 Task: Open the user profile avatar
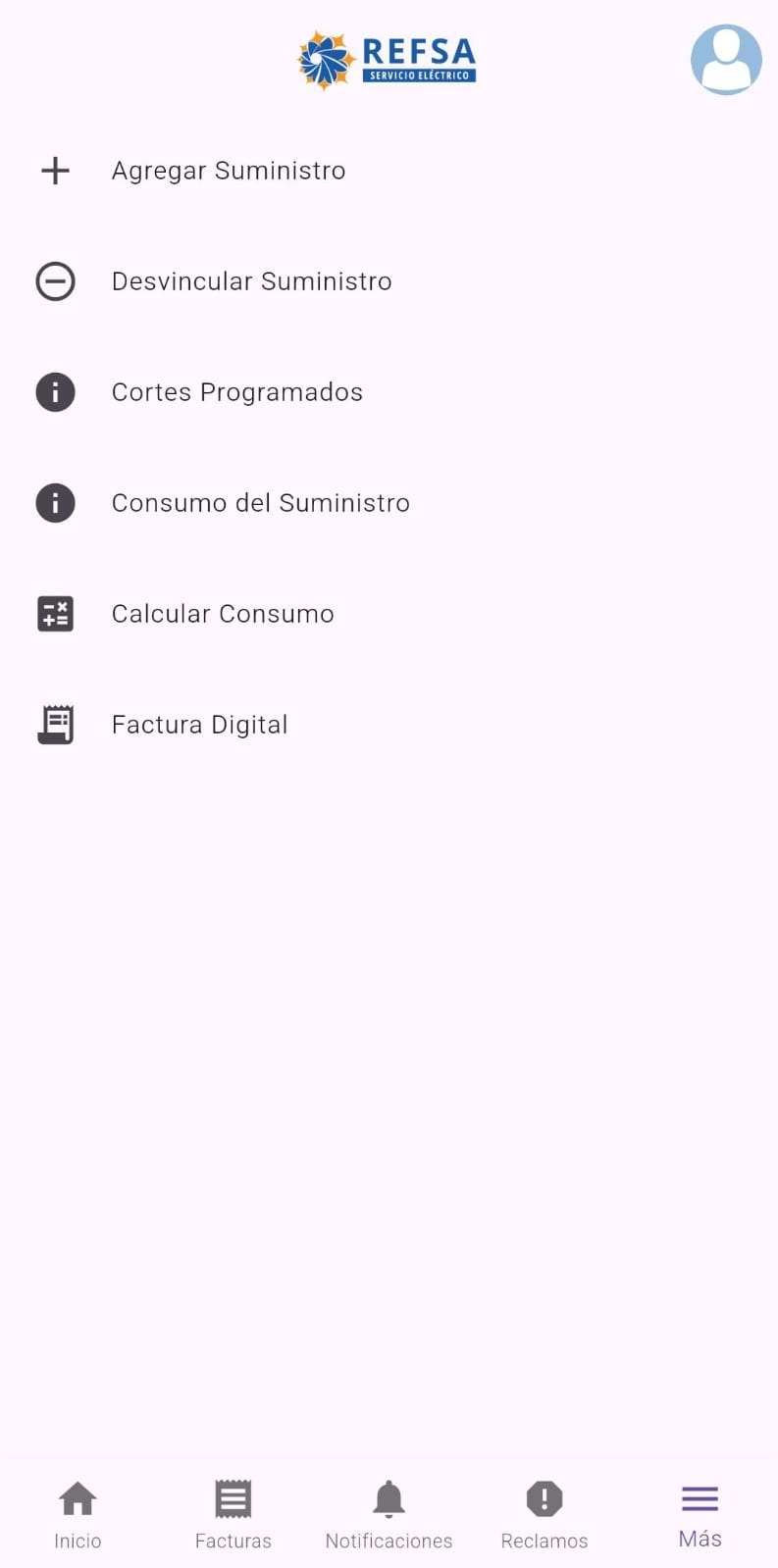coord(726,60)
